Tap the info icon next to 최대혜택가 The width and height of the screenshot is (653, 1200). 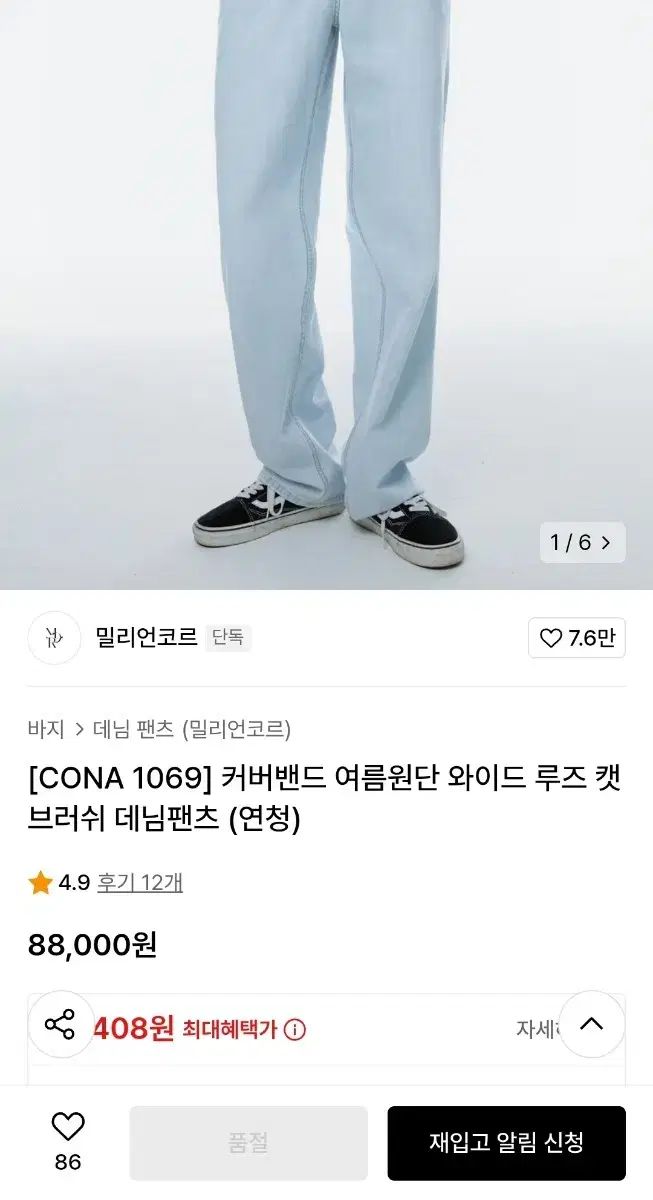pyautogui.click(x=295, y=1029)
